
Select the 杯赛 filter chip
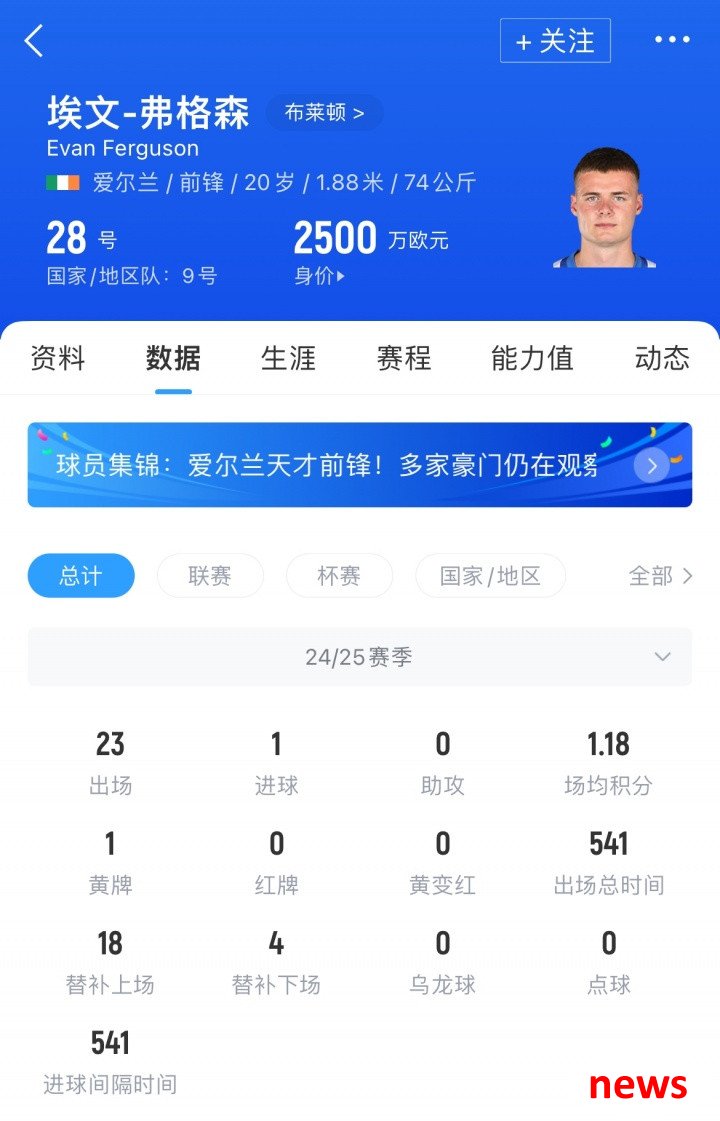[x=339, y=576]
